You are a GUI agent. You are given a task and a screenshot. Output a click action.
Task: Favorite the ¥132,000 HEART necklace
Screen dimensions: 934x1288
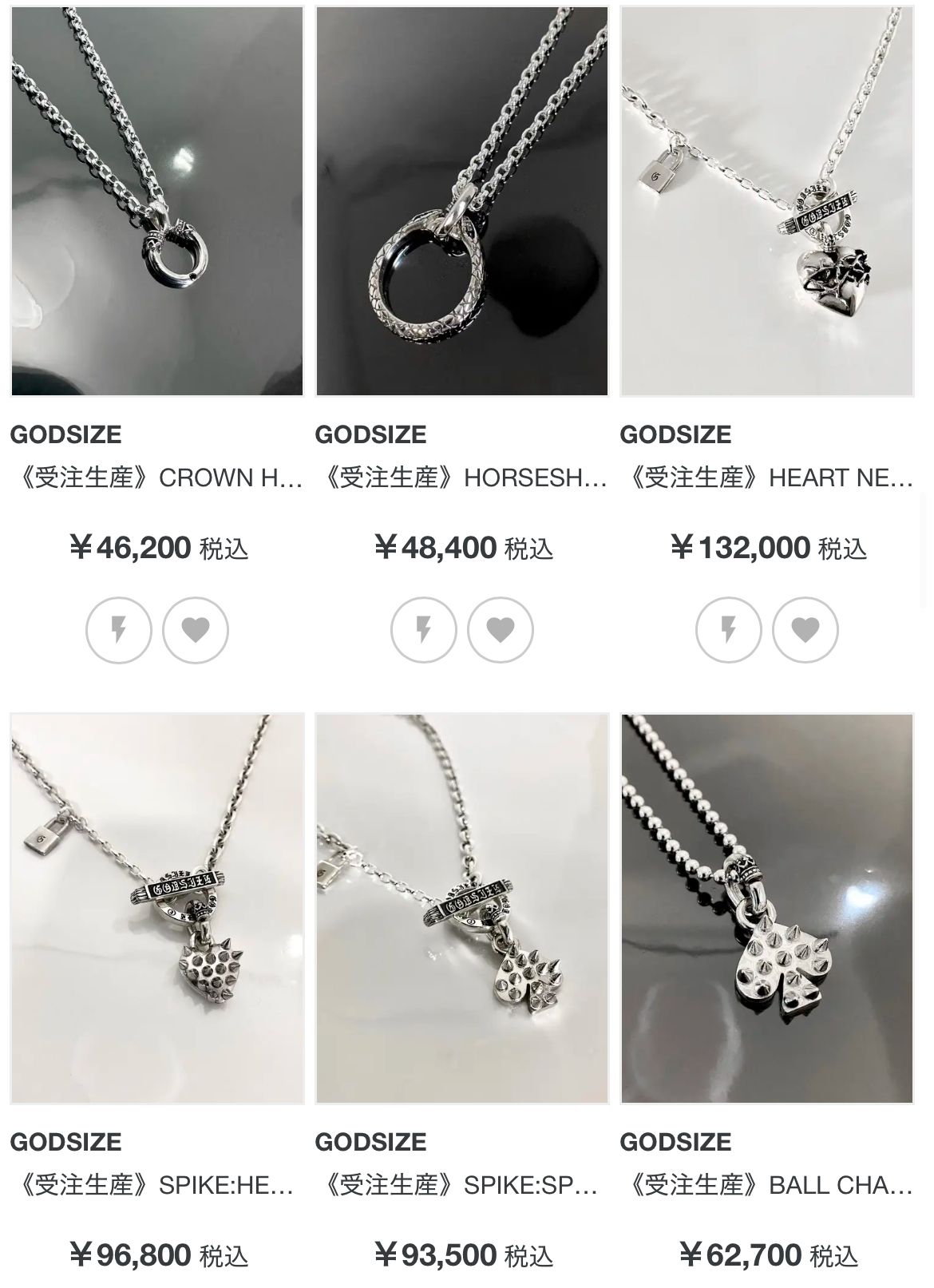tap(805, 630)
